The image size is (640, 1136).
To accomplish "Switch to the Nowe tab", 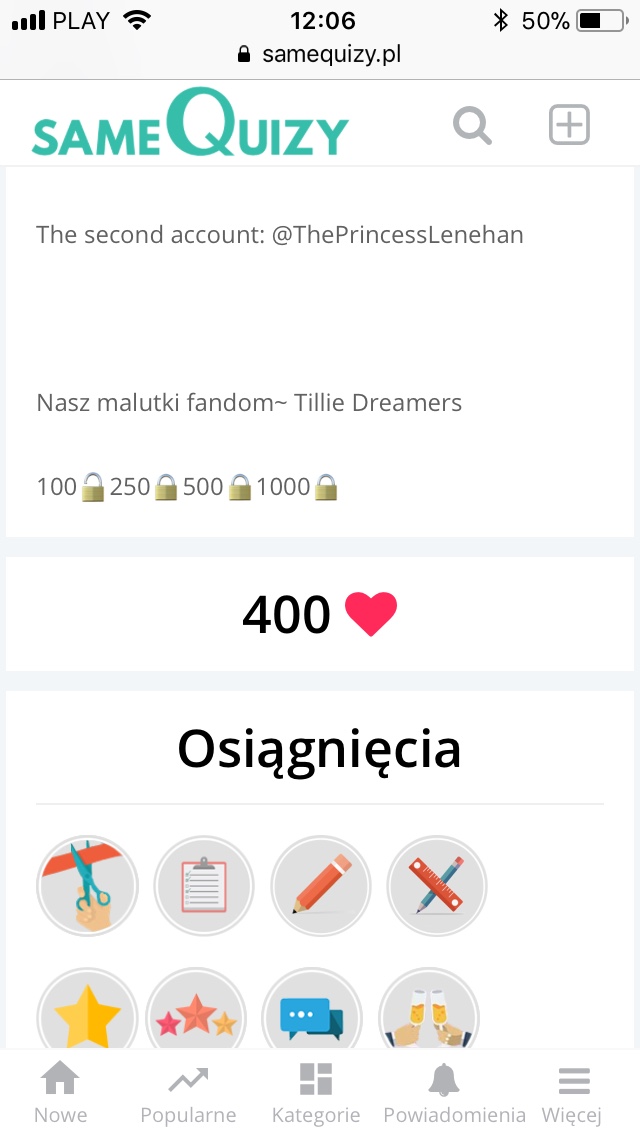I will point(61,1093).
